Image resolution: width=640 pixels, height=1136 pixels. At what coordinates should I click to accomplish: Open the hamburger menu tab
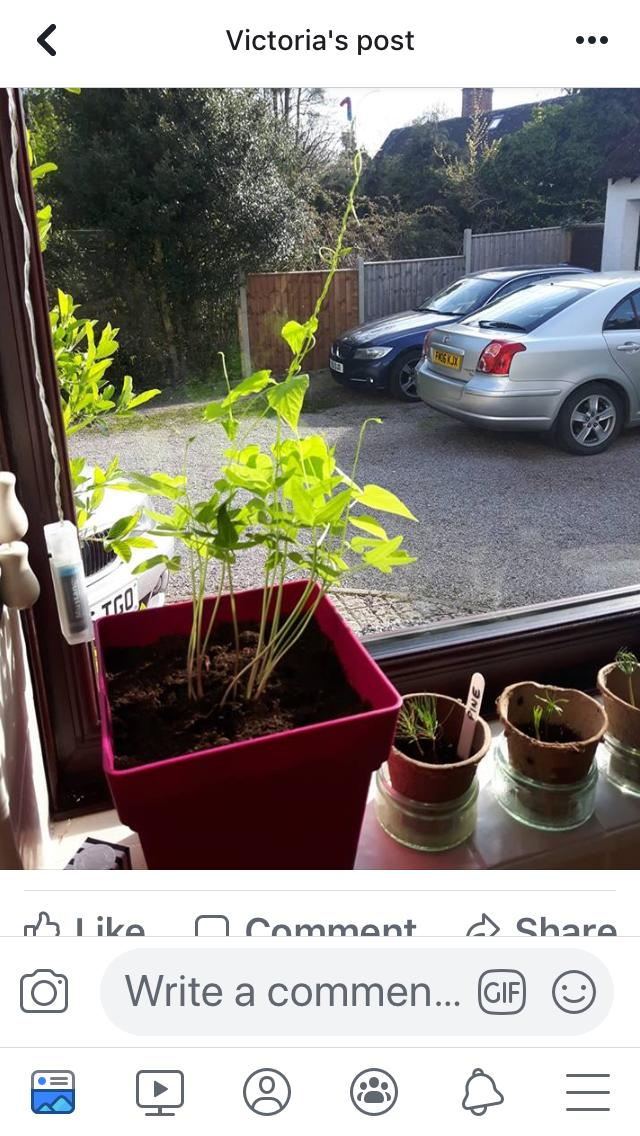tap(588, 1092)
